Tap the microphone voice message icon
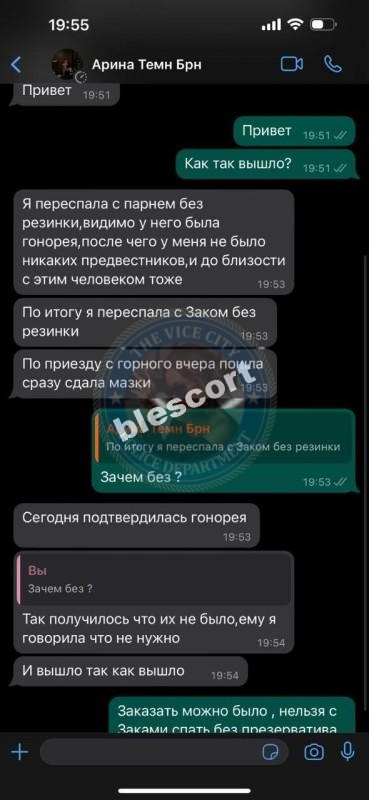Viewport: 369px width, 800px height. (348, 751)
